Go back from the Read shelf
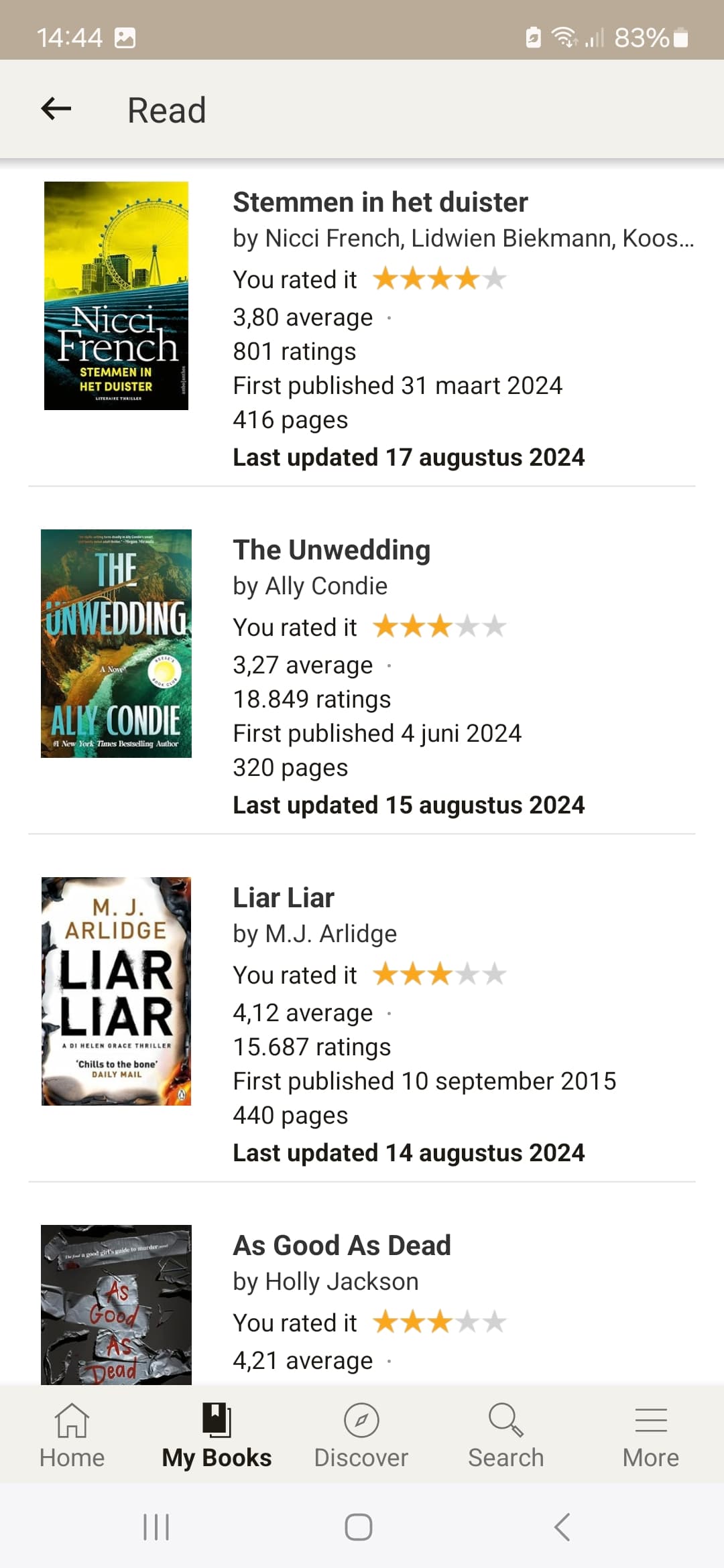The image size is (724, 1568). [x=56, y=109]
